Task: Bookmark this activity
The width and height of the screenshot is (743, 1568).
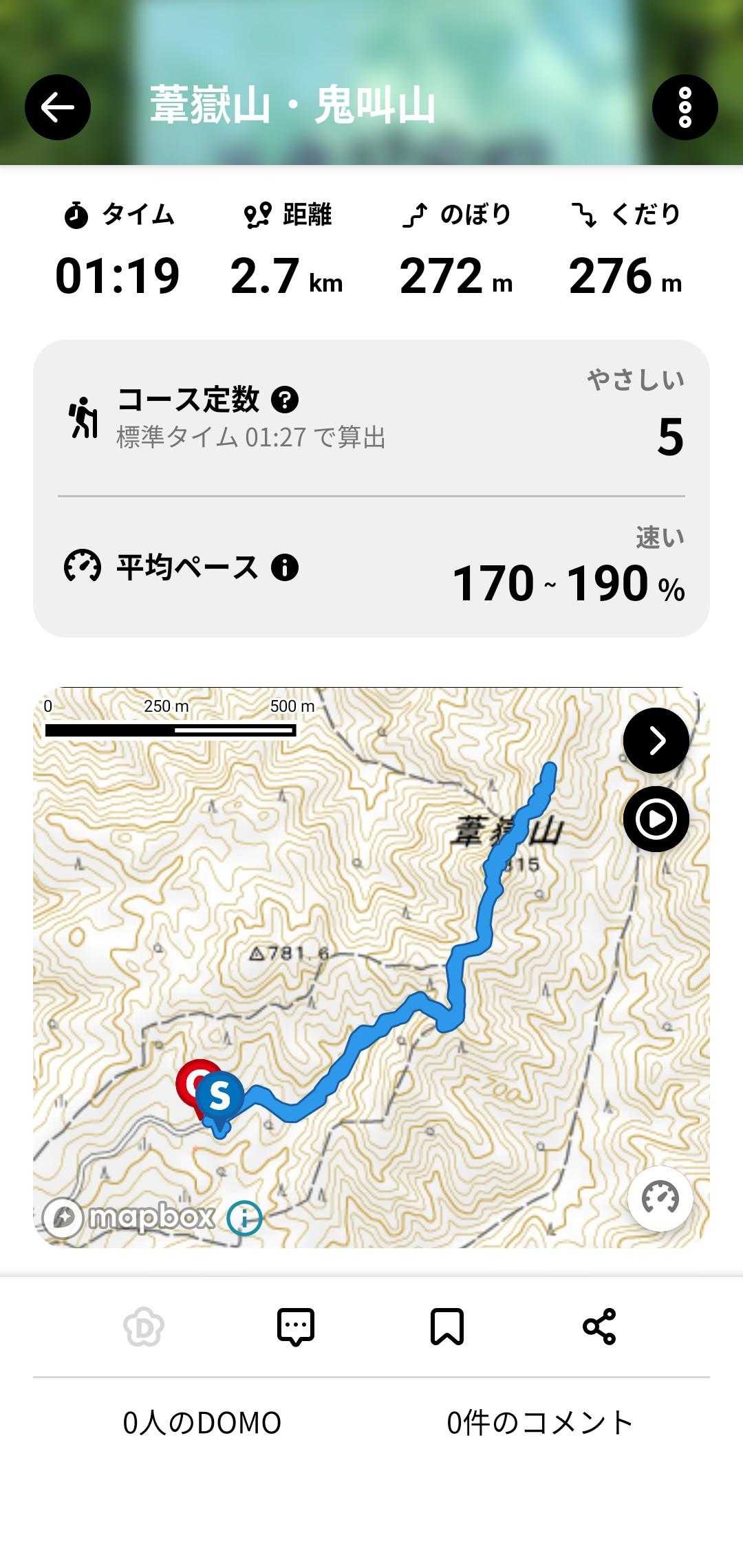Action: [447, 1327]
